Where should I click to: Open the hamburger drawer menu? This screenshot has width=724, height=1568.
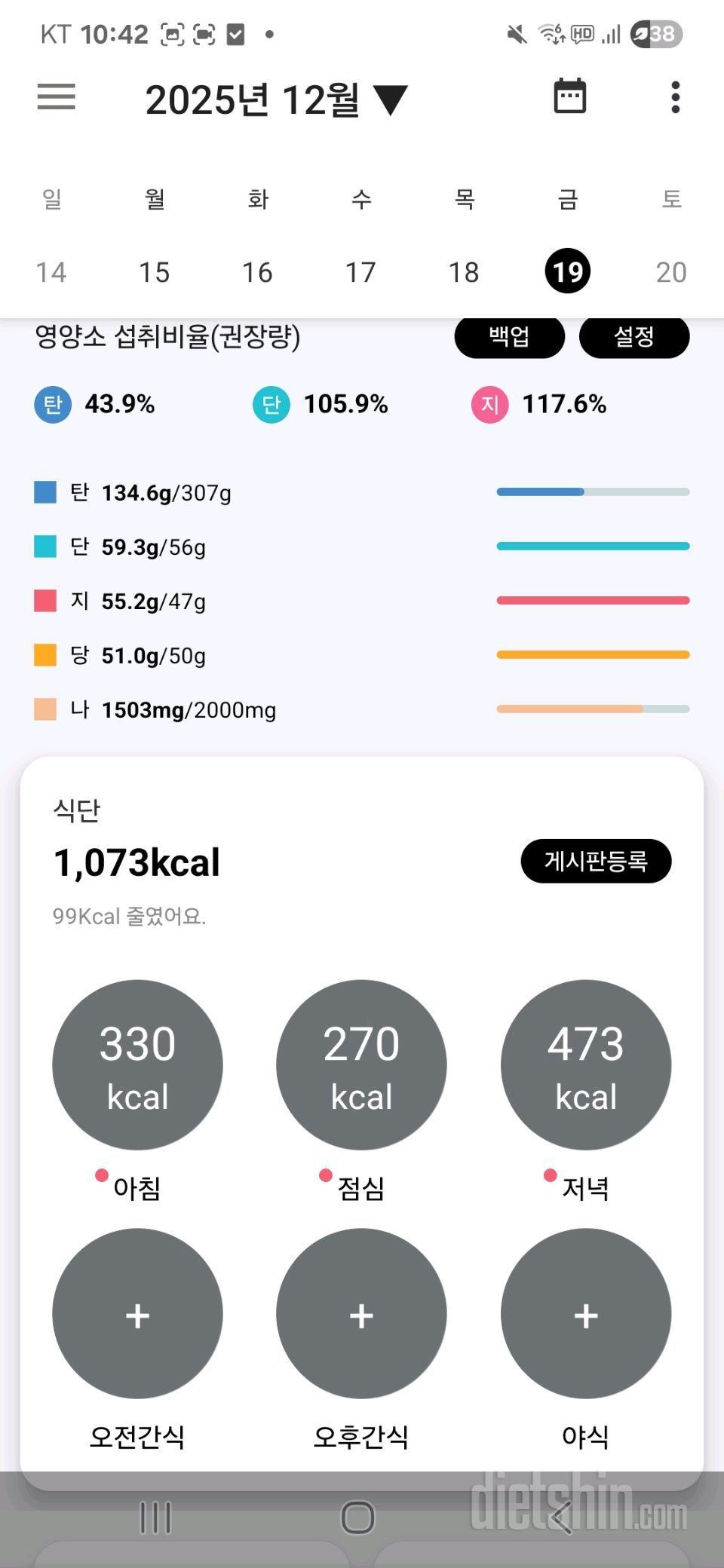[57, 97]
